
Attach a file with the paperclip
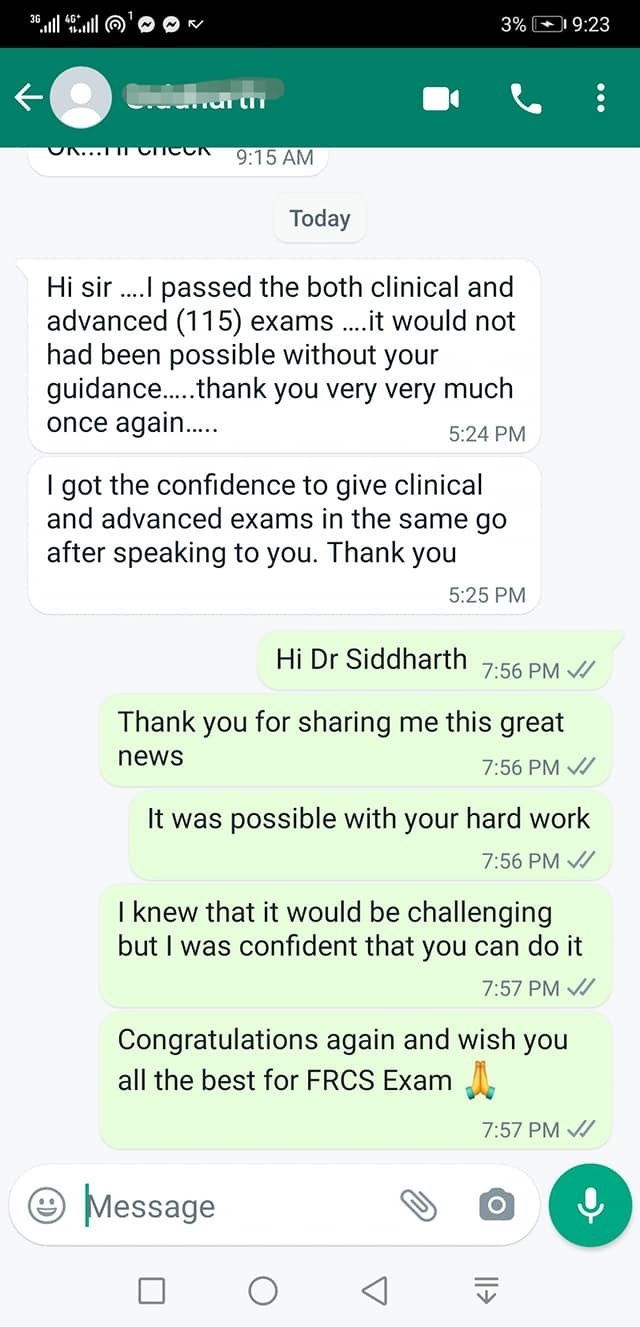419,1206
